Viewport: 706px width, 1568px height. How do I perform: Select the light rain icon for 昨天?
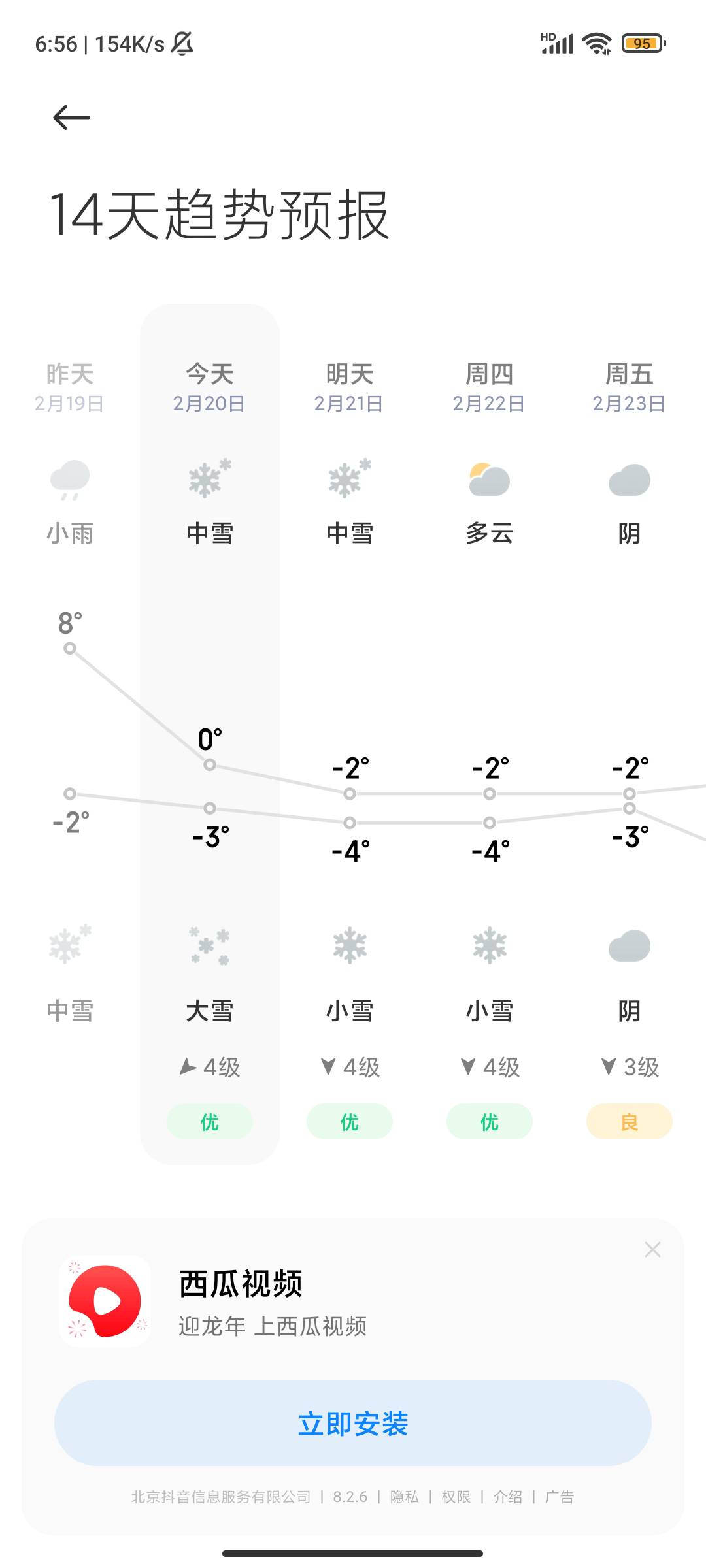click(x=70, y=480)
